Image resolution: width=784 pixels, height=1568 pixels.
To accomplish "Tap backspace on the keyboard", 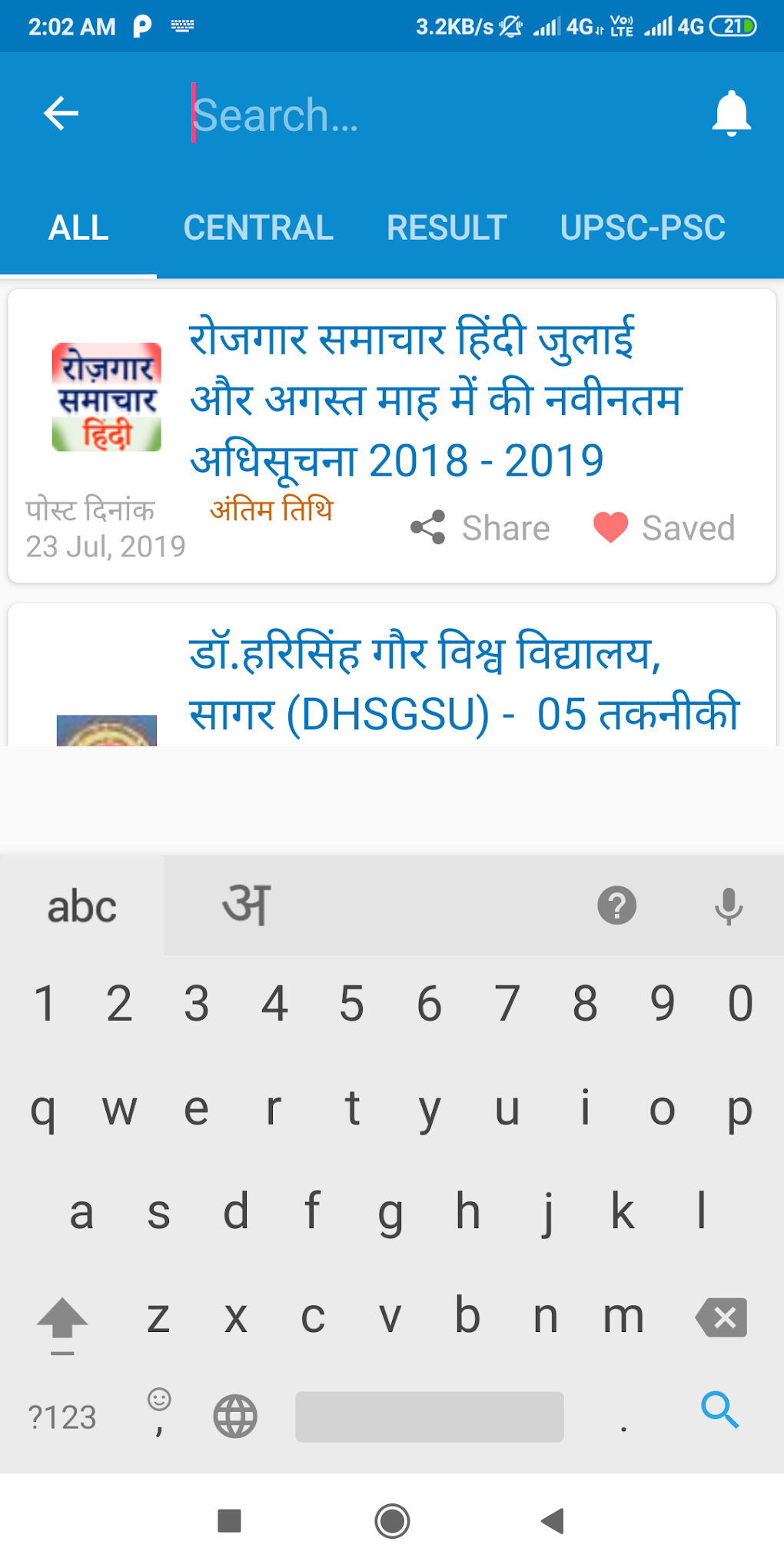I will pos(721,1317).
